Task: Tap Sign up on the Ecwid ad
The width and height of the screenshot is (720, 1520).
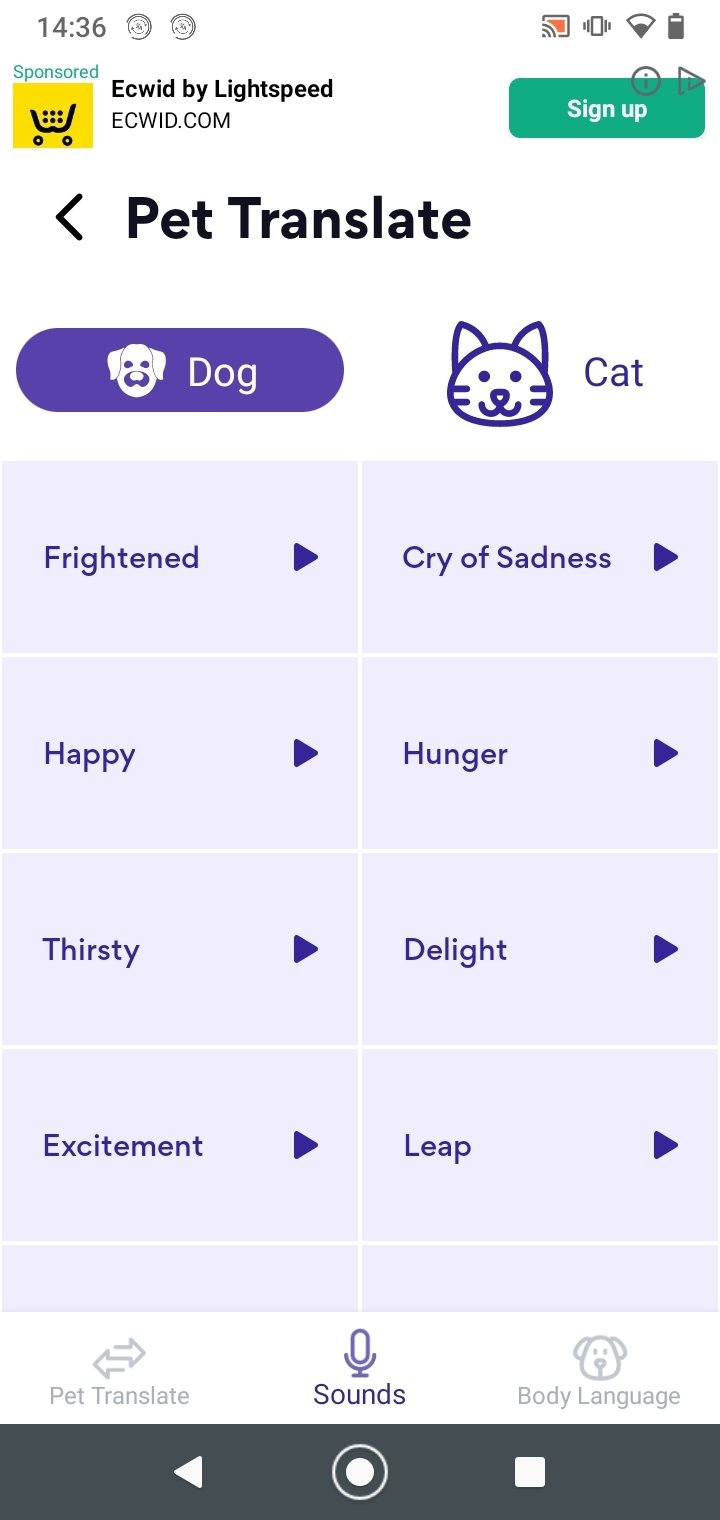Action: coord(607,108)
